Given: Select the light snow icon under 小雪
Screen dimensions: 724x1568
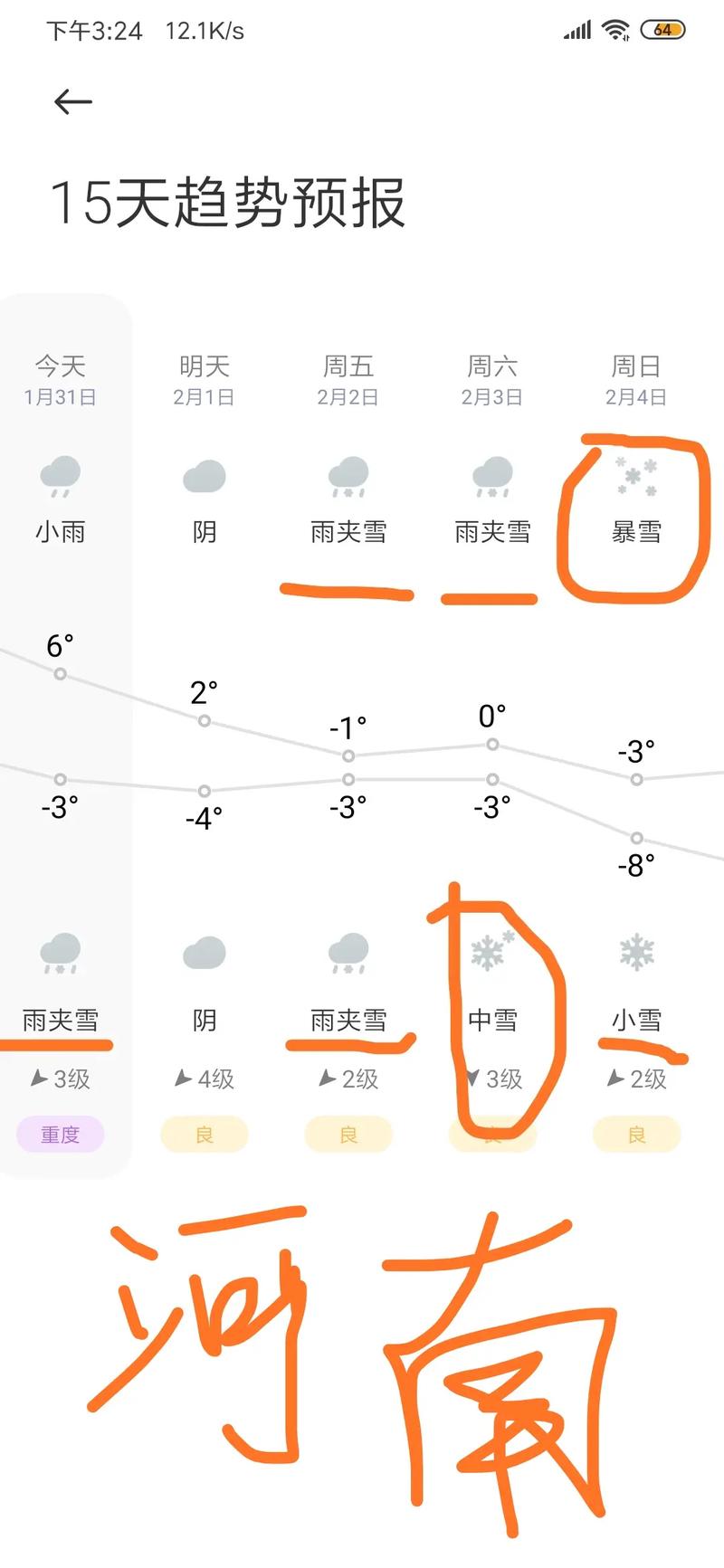Looking at the screenshot, I should point(635,952).
